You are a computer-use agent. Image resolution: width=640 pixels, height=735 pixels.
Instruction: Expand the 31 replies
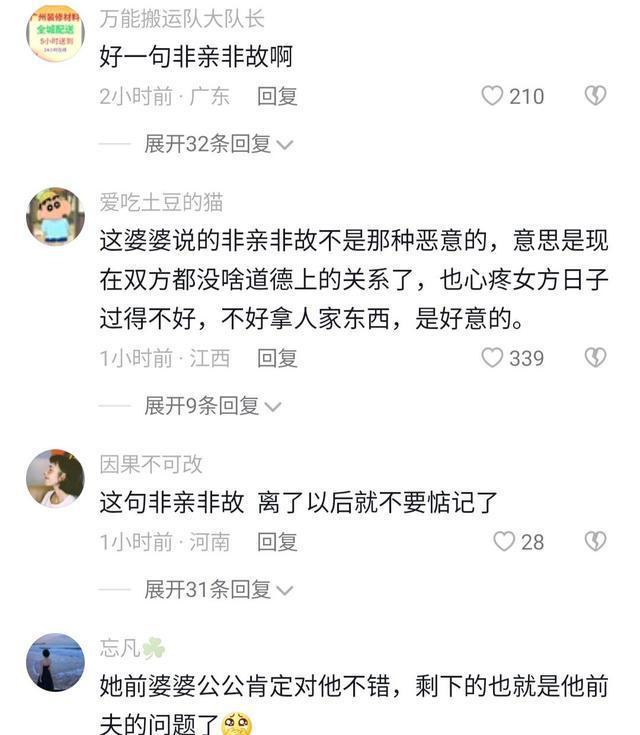218,589
